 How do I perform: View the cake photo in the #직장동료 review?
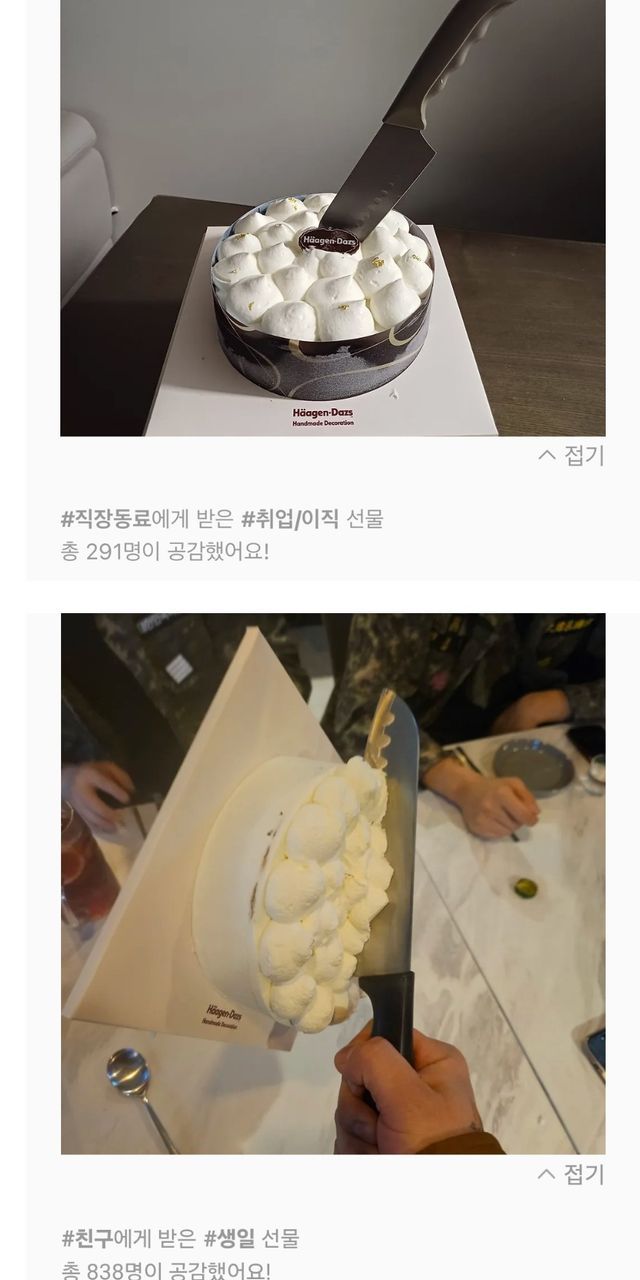pyautogui.click(x=333, y=218)
